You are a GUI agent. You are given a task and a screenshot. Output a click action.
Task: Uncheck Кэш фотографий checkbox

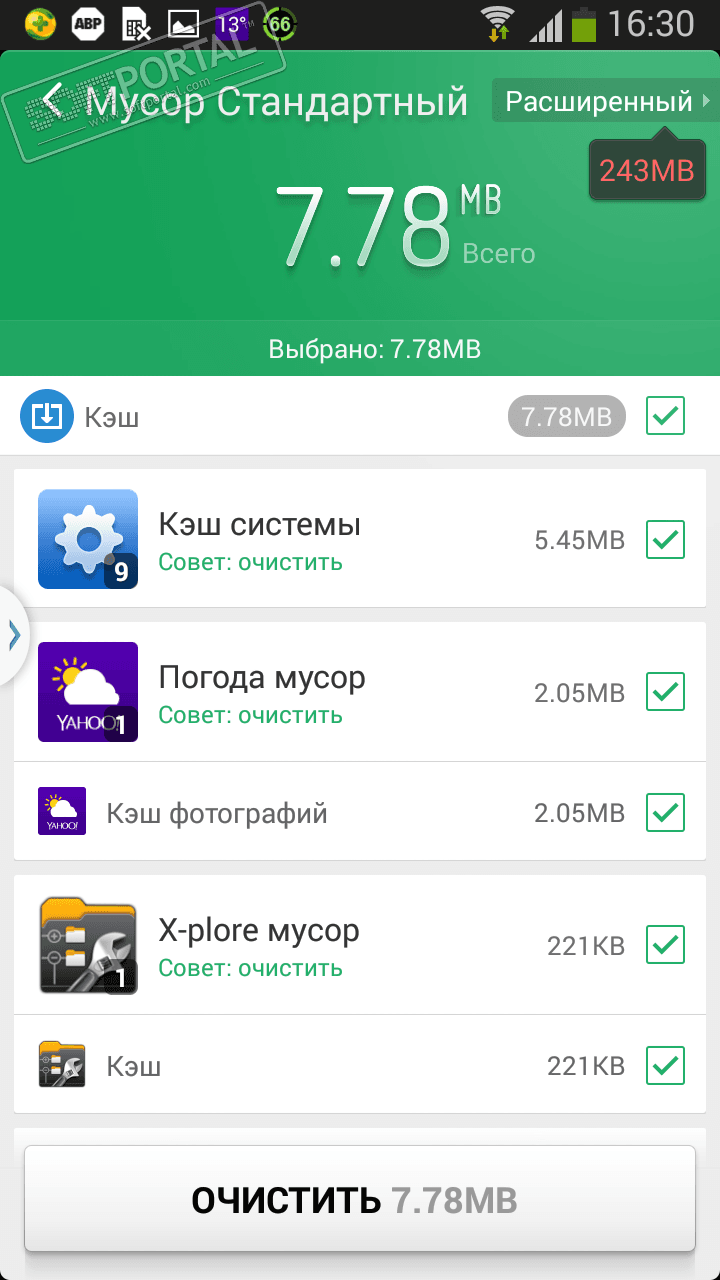click(665, 812)
